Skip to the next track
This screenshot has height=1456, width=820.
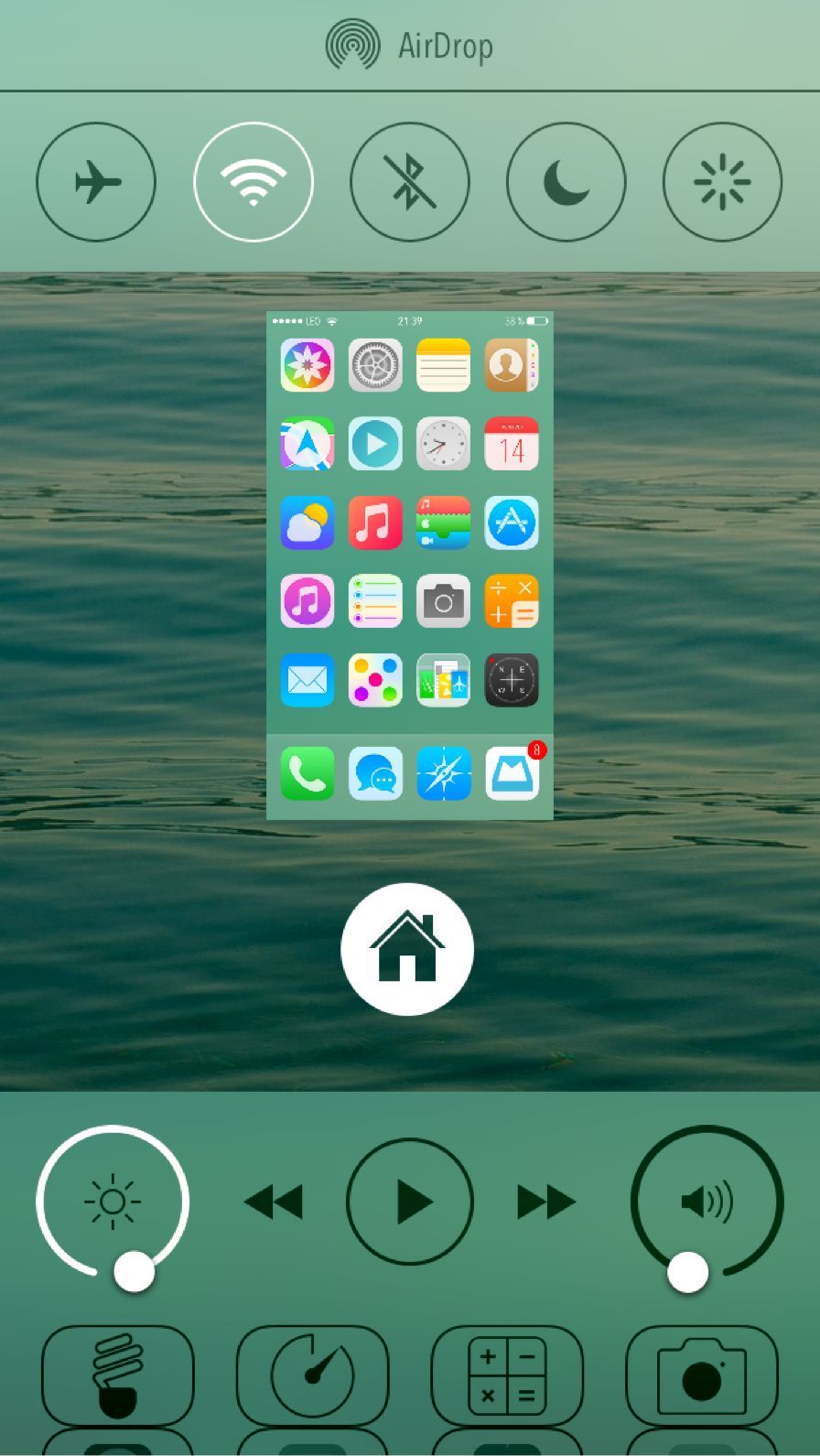(546, 1202)
